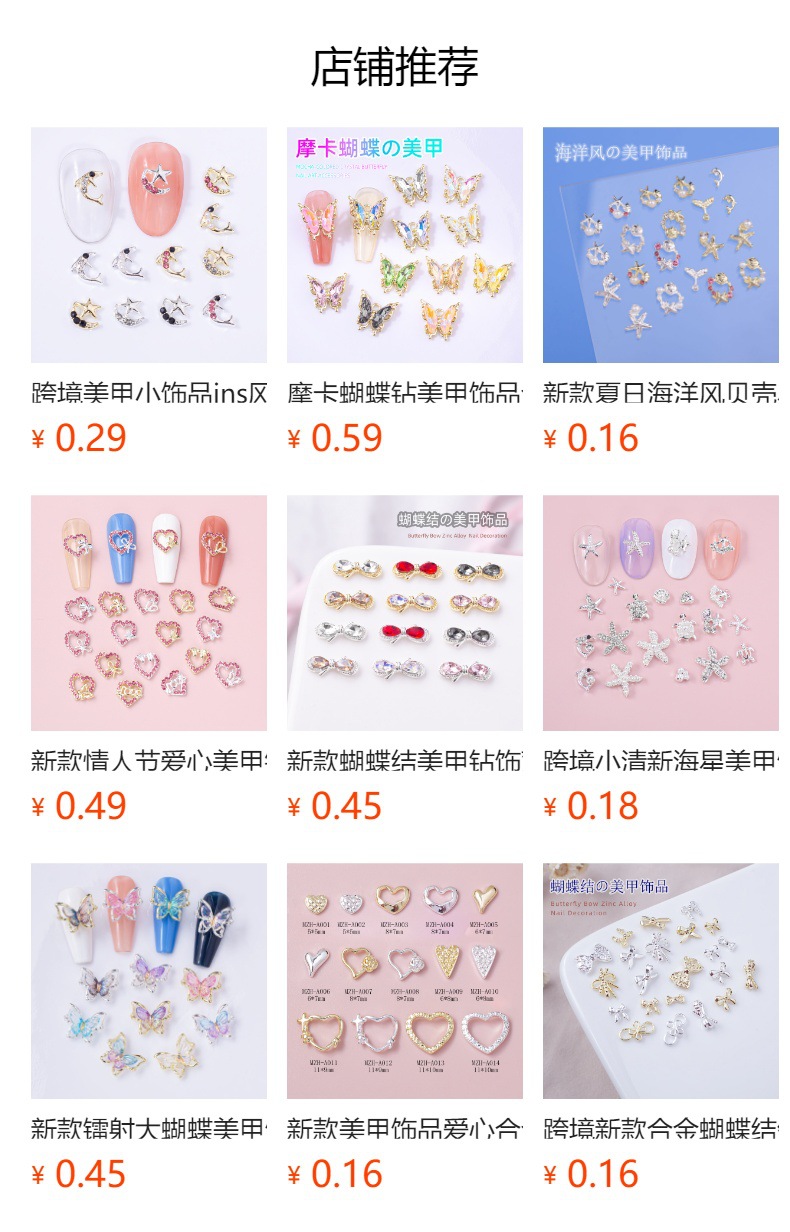The height and width of the screenshot is (1232, 790).
Task: Open the 跨境美甲小饰品ins product priced ¥0.29
Action: 149,245
